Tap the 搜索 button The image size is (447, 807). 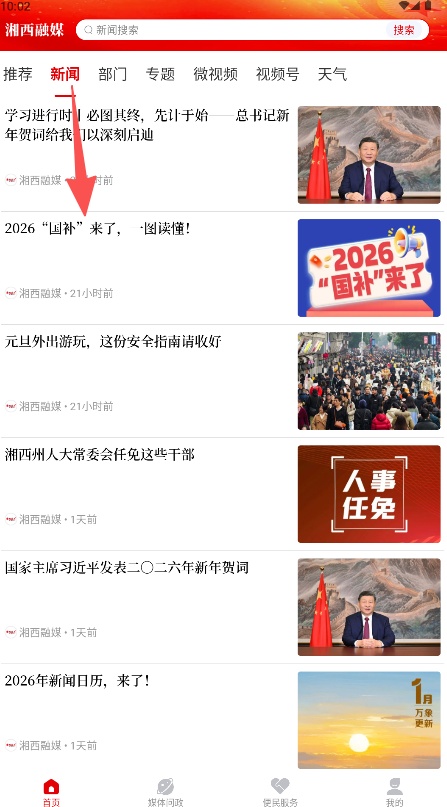[x=404, y=30]
